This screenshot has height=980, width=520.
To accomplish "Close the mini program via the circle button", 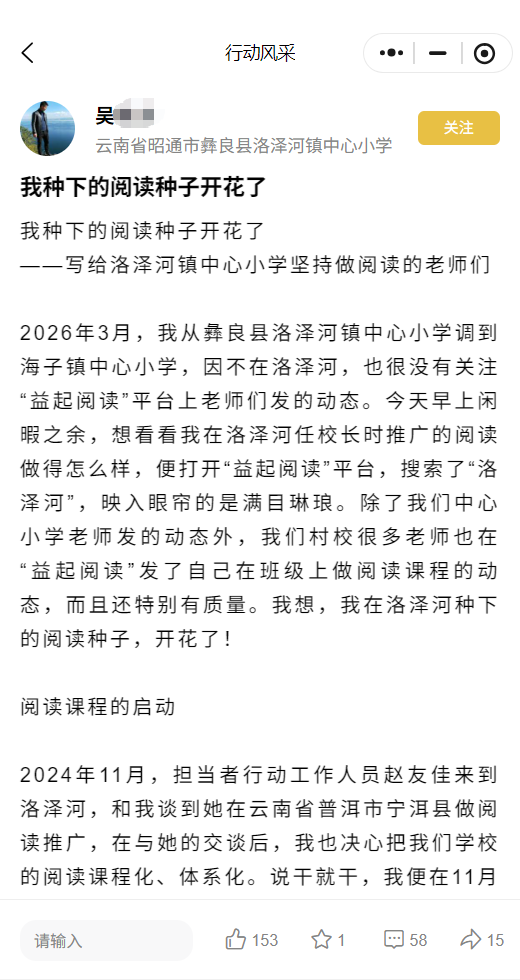I will coord(484,53).
